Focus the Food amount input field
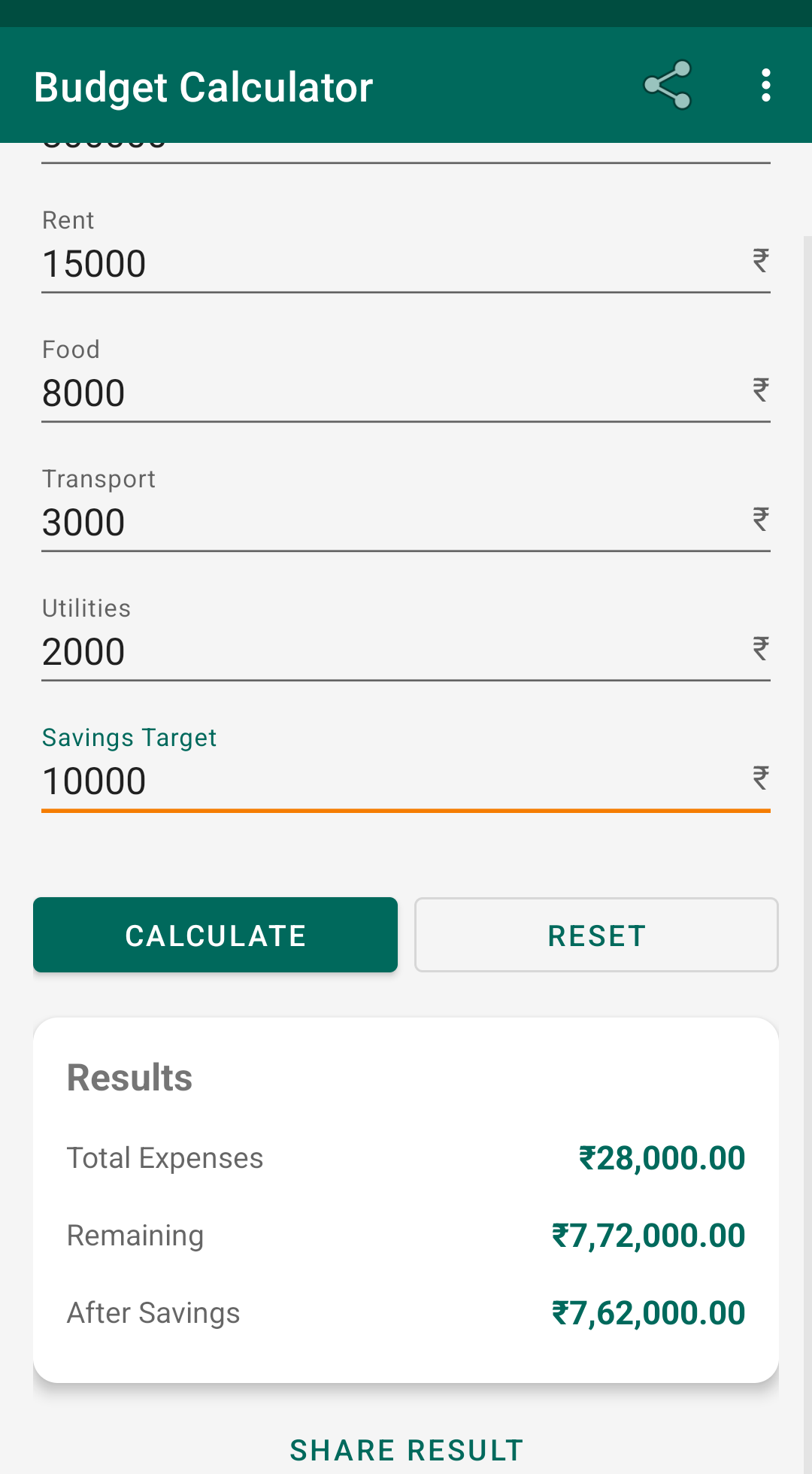The height and width of the screenshot is (1474, 812). click(x=301, y=393)
